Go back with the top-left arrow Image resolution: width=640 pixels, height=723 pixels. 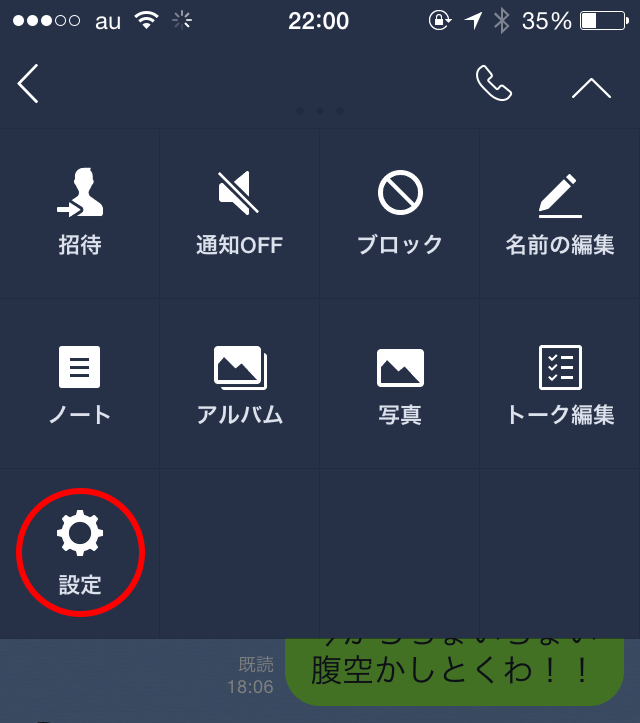pos(28,84)
